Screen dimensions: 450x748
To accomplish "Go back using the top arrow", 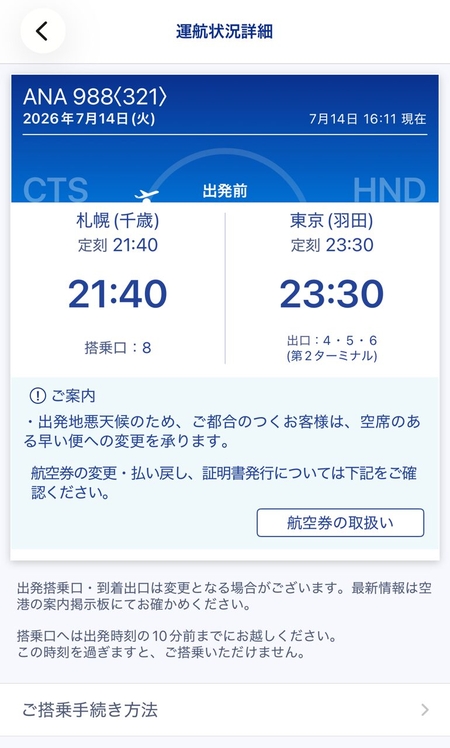I will pyautogui.click(x=42, y=31).
